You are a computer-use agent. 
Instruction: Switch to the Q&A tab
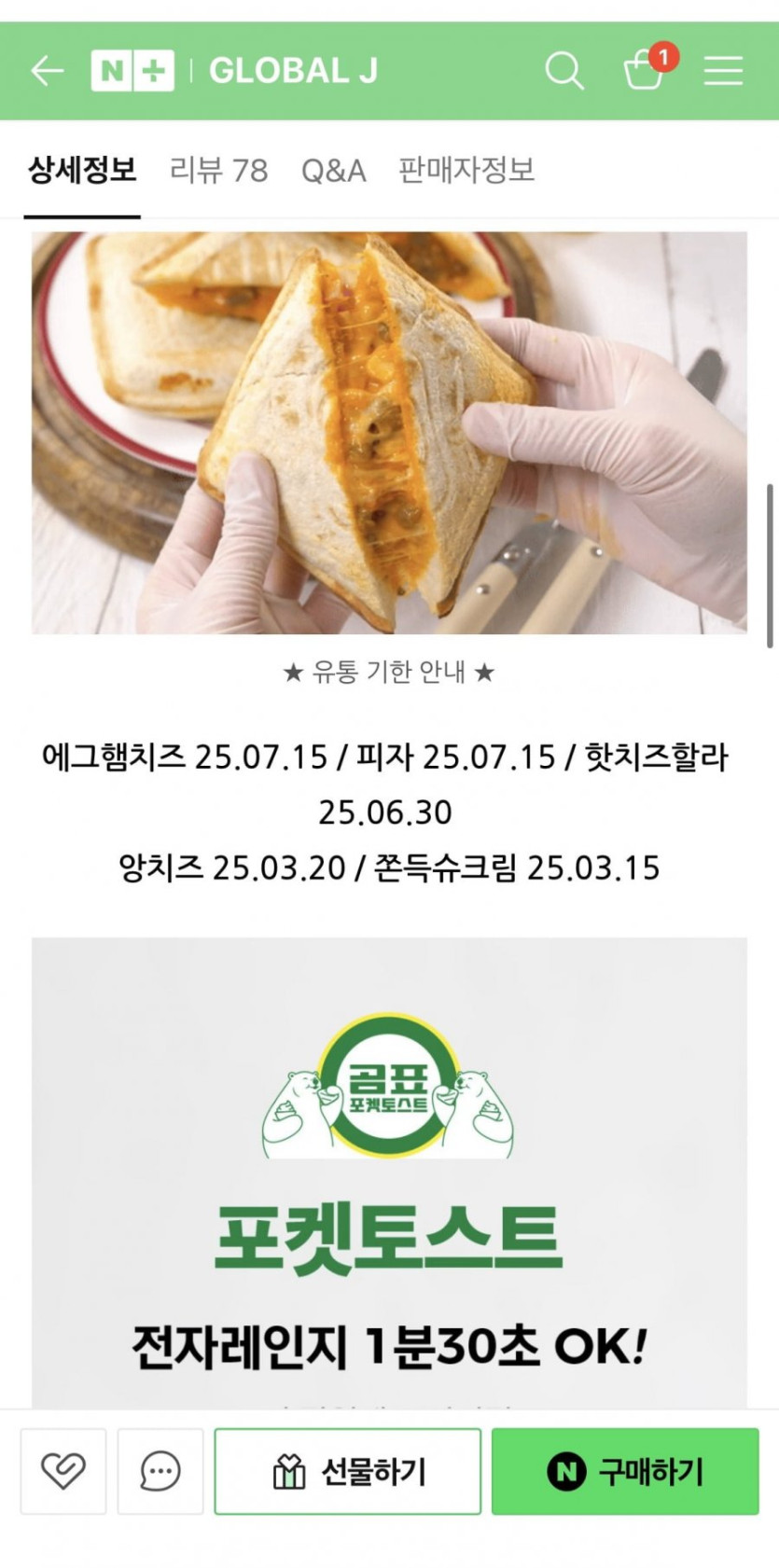click(x=333, y=171)
